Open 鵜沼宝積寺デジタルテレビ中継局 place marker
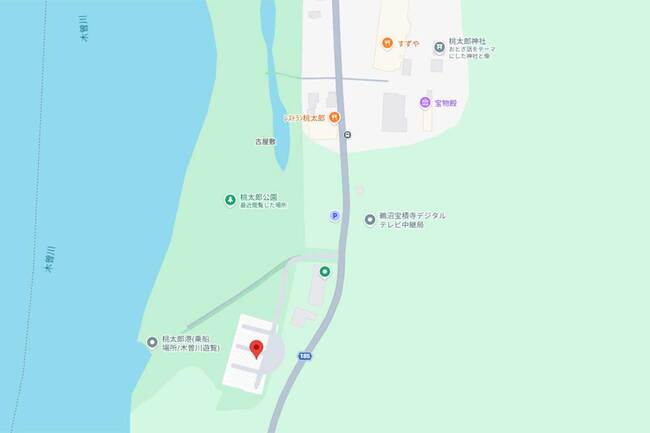 (x=369, y=220)
